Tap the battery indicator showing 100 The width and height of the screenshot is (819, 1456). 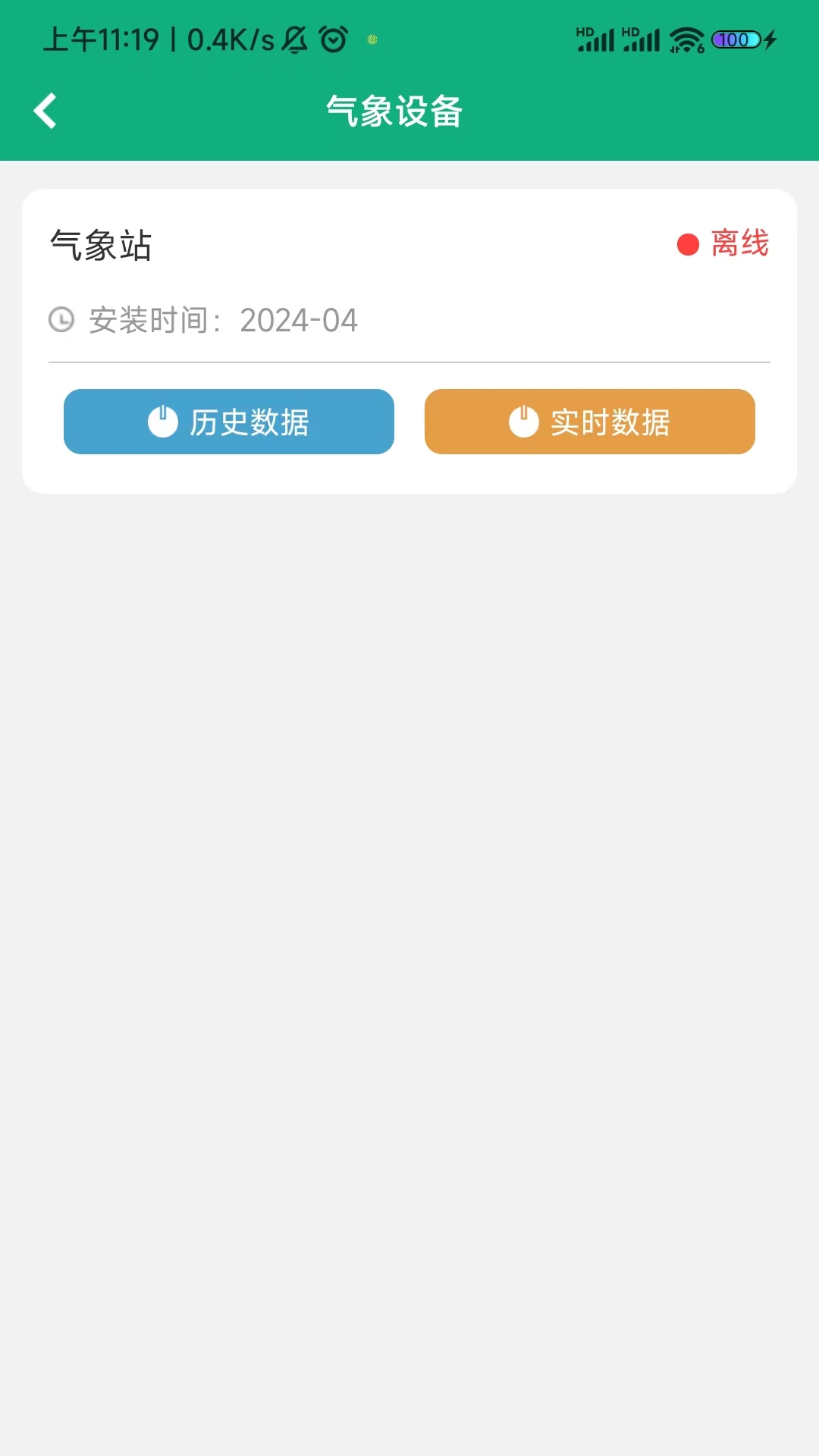733,39
